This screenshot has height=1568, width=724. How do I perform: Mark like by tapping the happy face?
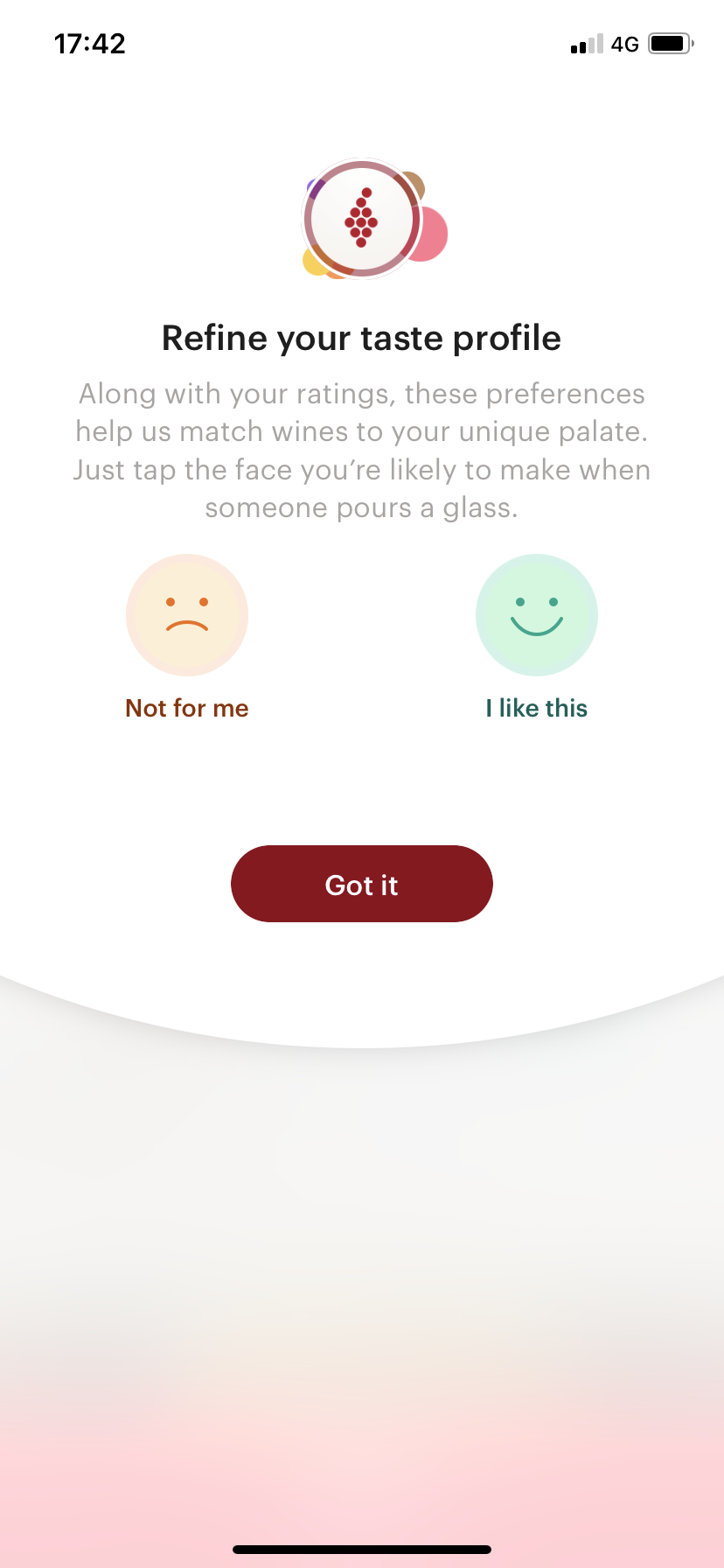(x=536, y=614)
